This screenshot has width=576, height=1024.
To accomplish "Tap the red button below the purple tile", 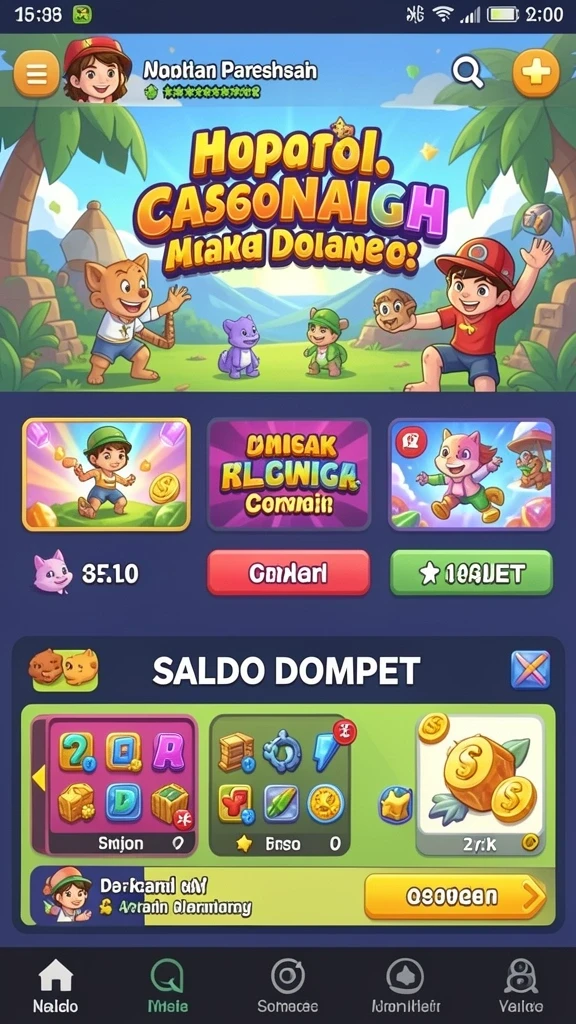I will pos(289,573).
